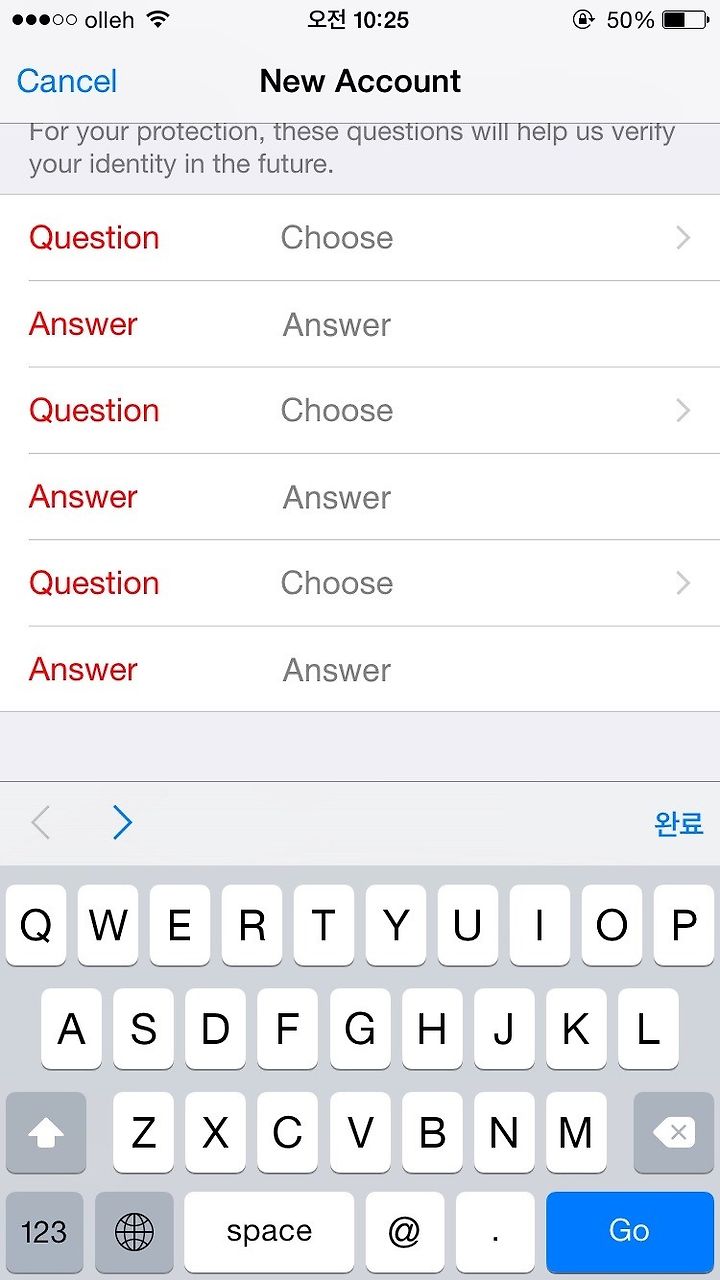
Task: Switch keyboard language with the globe key
Action: point(134,1231)
